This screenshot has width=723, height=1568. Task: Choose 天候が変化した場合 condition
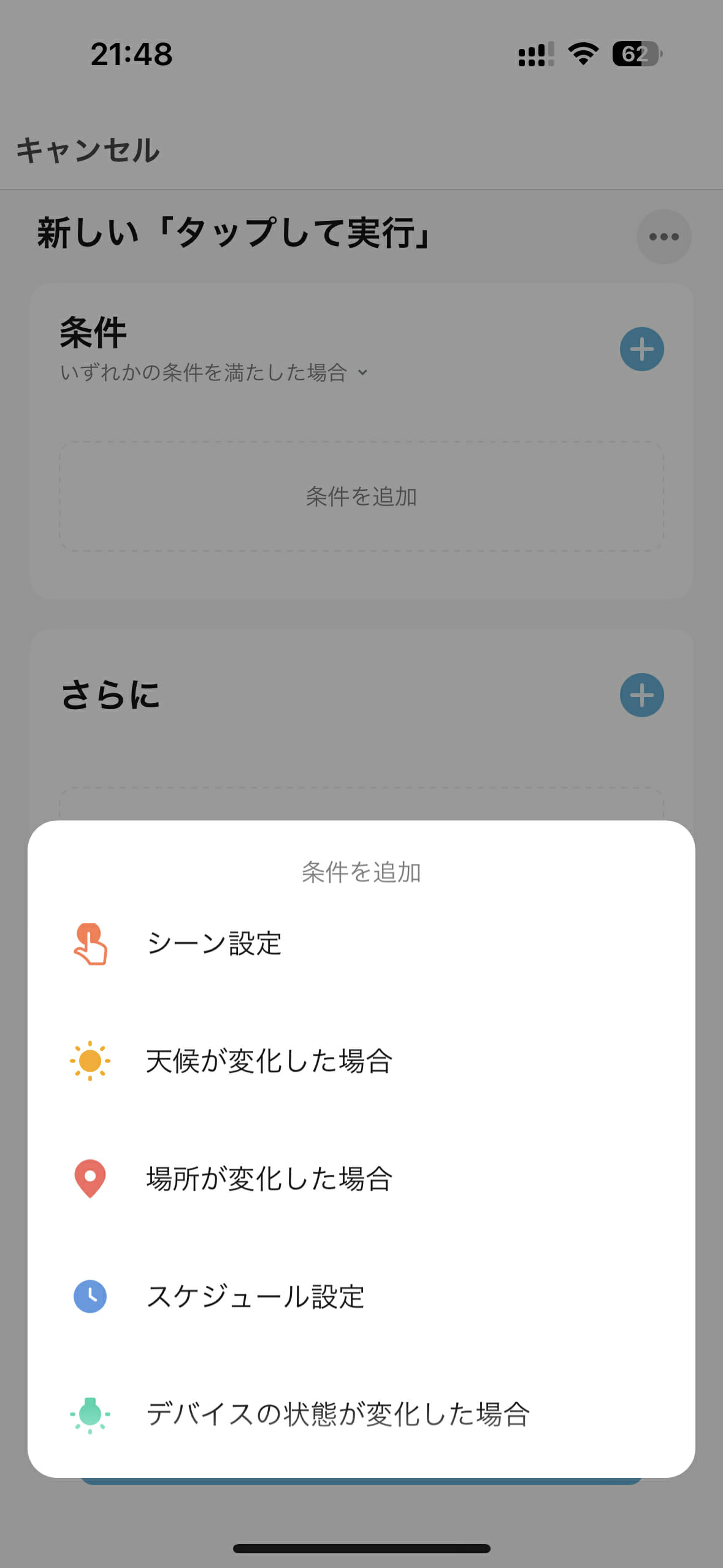(361, 1061)
